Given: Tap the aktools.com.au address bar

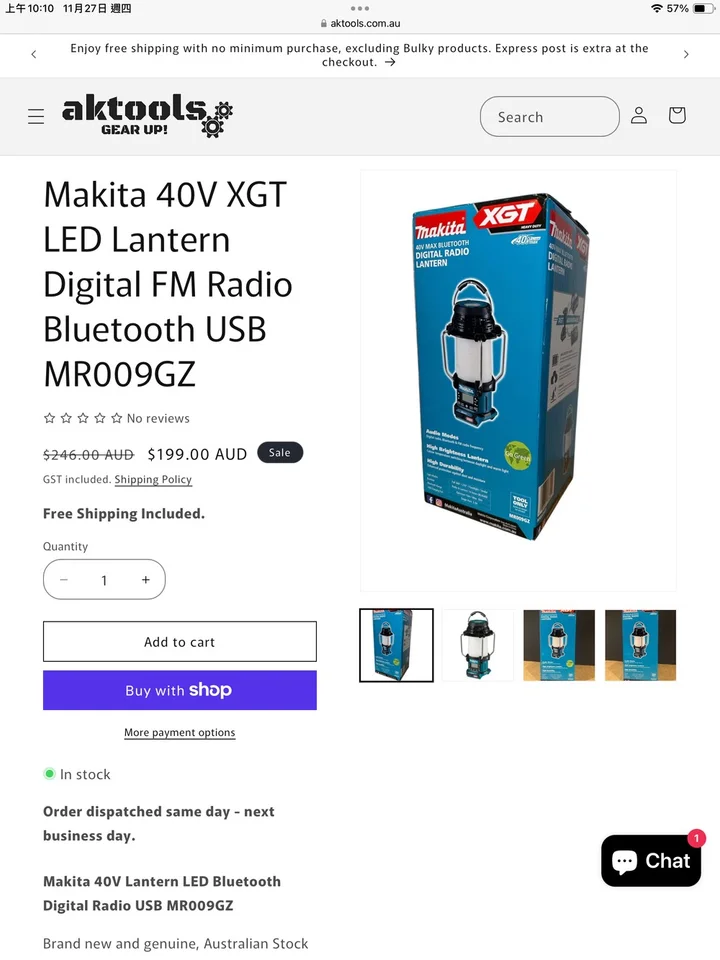Looking at the screenshot, I should [360, 23].
